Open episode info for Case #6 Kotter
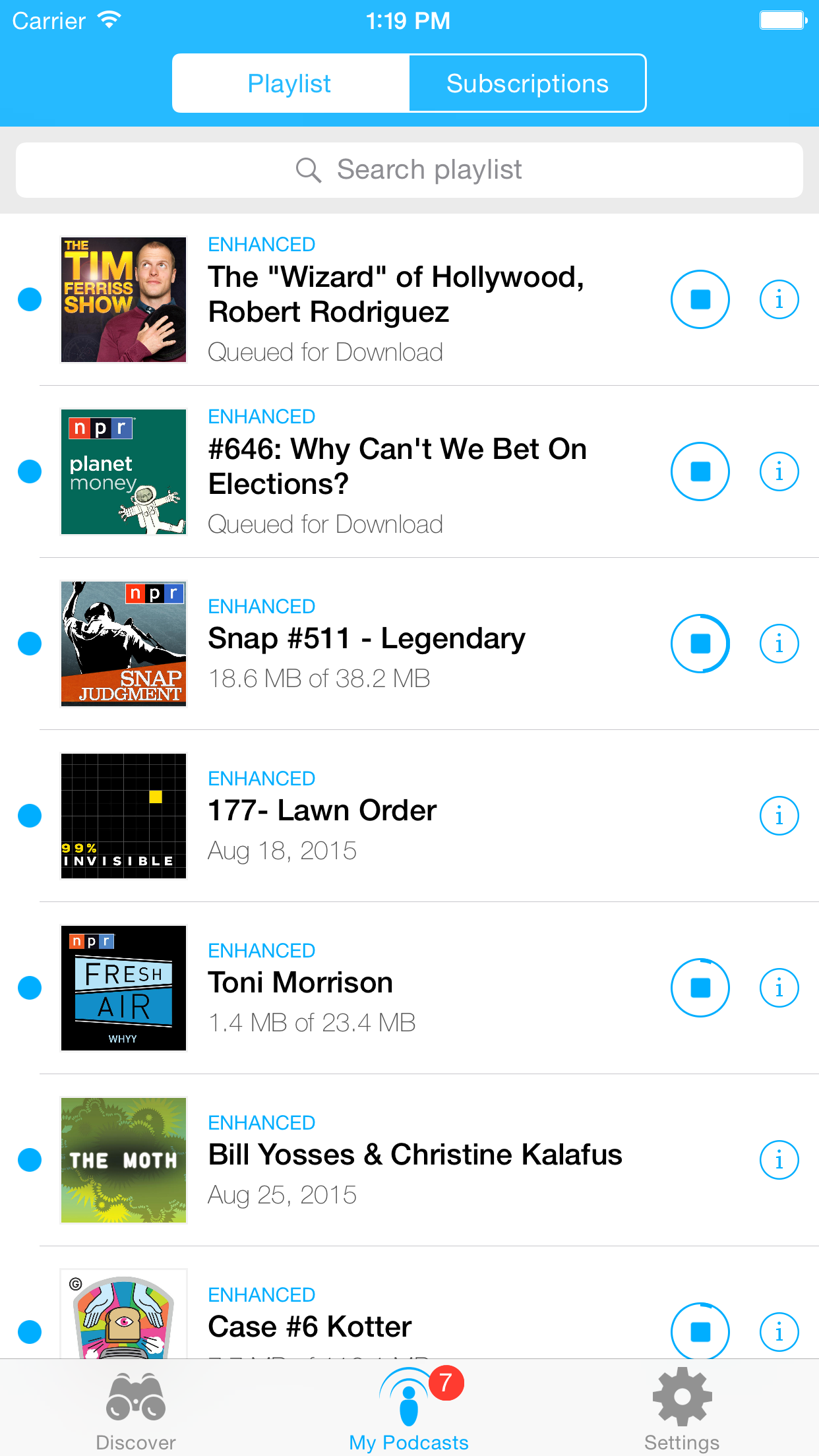 coord(779,1332)
